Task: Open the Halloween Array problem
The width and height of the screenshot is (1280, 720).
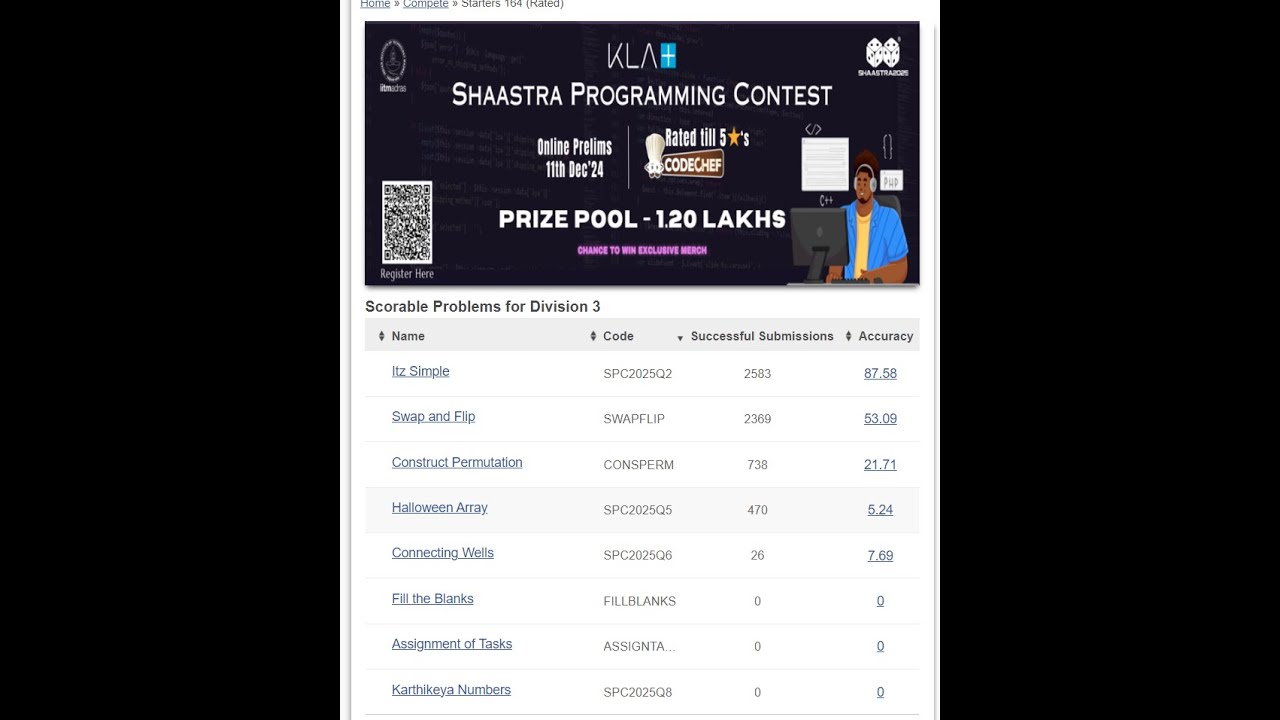Action: click(x=439, y=508)
